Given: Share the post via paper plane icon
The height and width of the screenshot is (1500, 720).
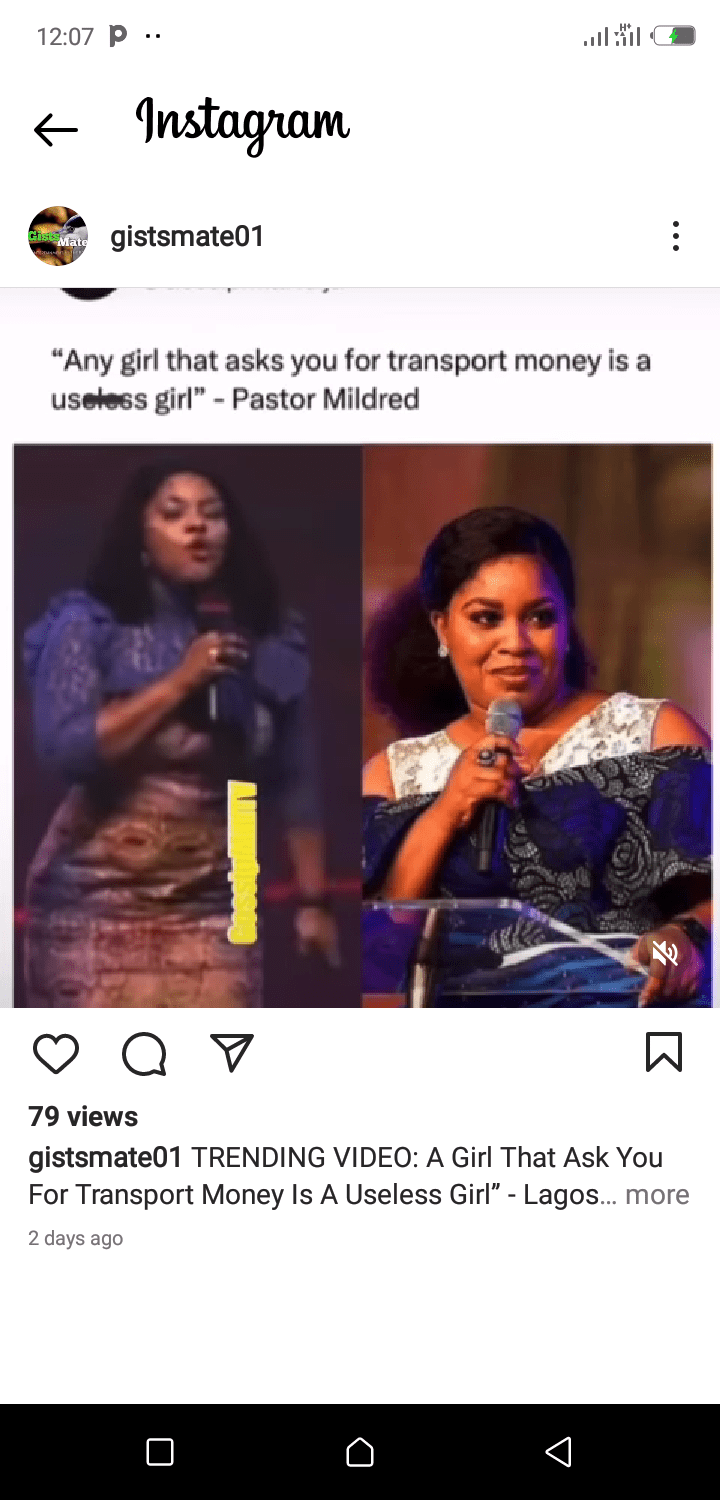Looking at the screenshot, I should [x=232, y=1053].
